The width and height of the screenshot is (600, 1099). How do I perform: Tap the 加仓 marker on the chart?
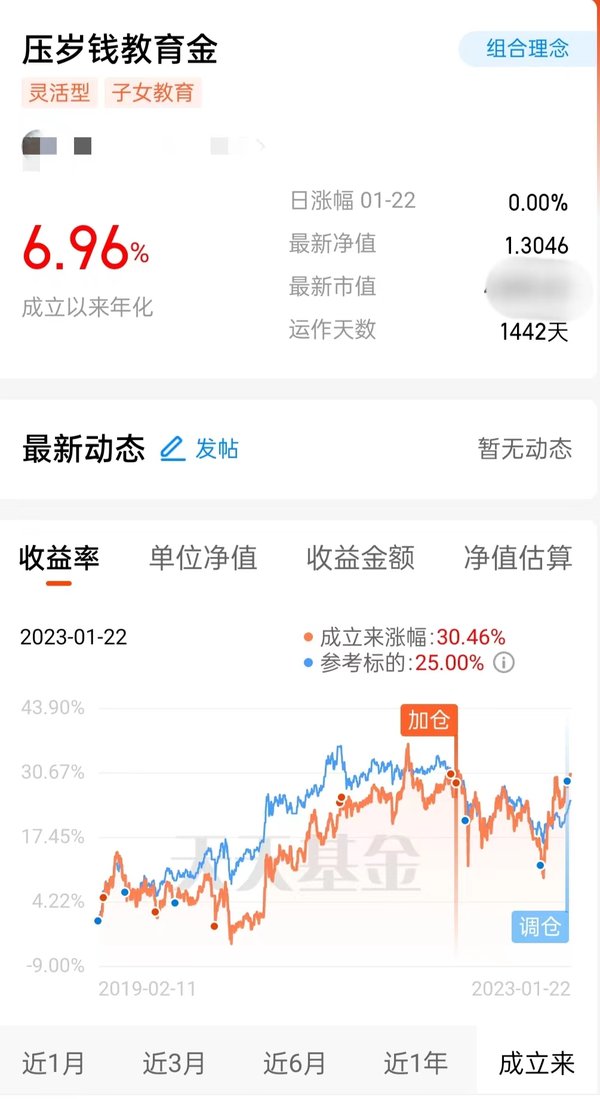pyautogui.click(x=429, y=720)
